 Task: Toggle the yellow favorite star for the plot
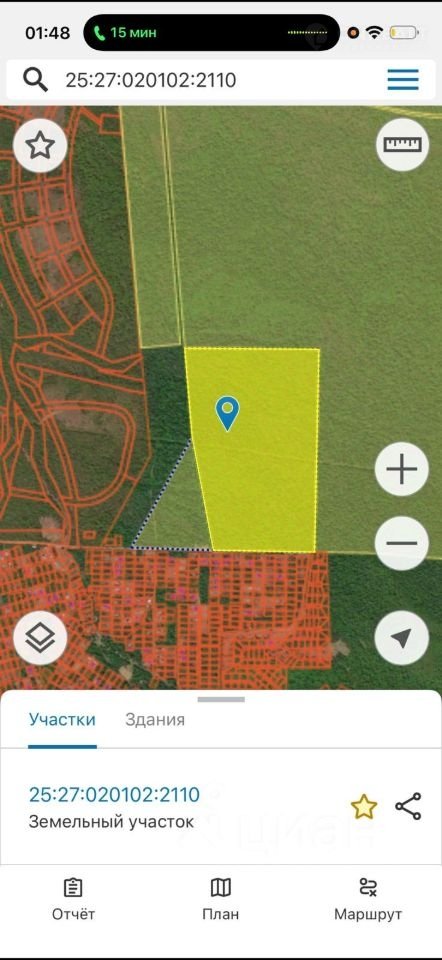(x=364, y=807)
